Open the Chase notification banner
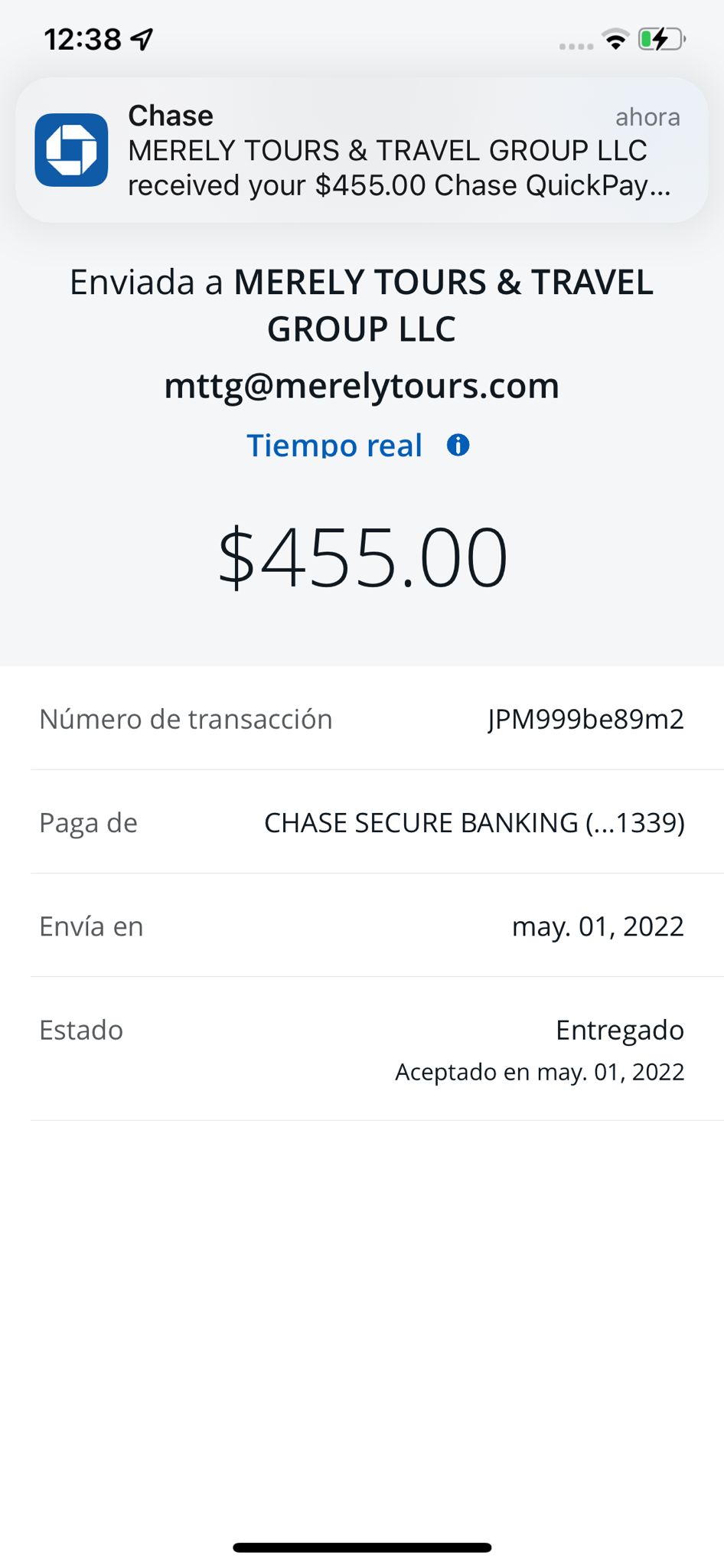Viewport: 724px width, 1568px height. [x=362, y=150]
